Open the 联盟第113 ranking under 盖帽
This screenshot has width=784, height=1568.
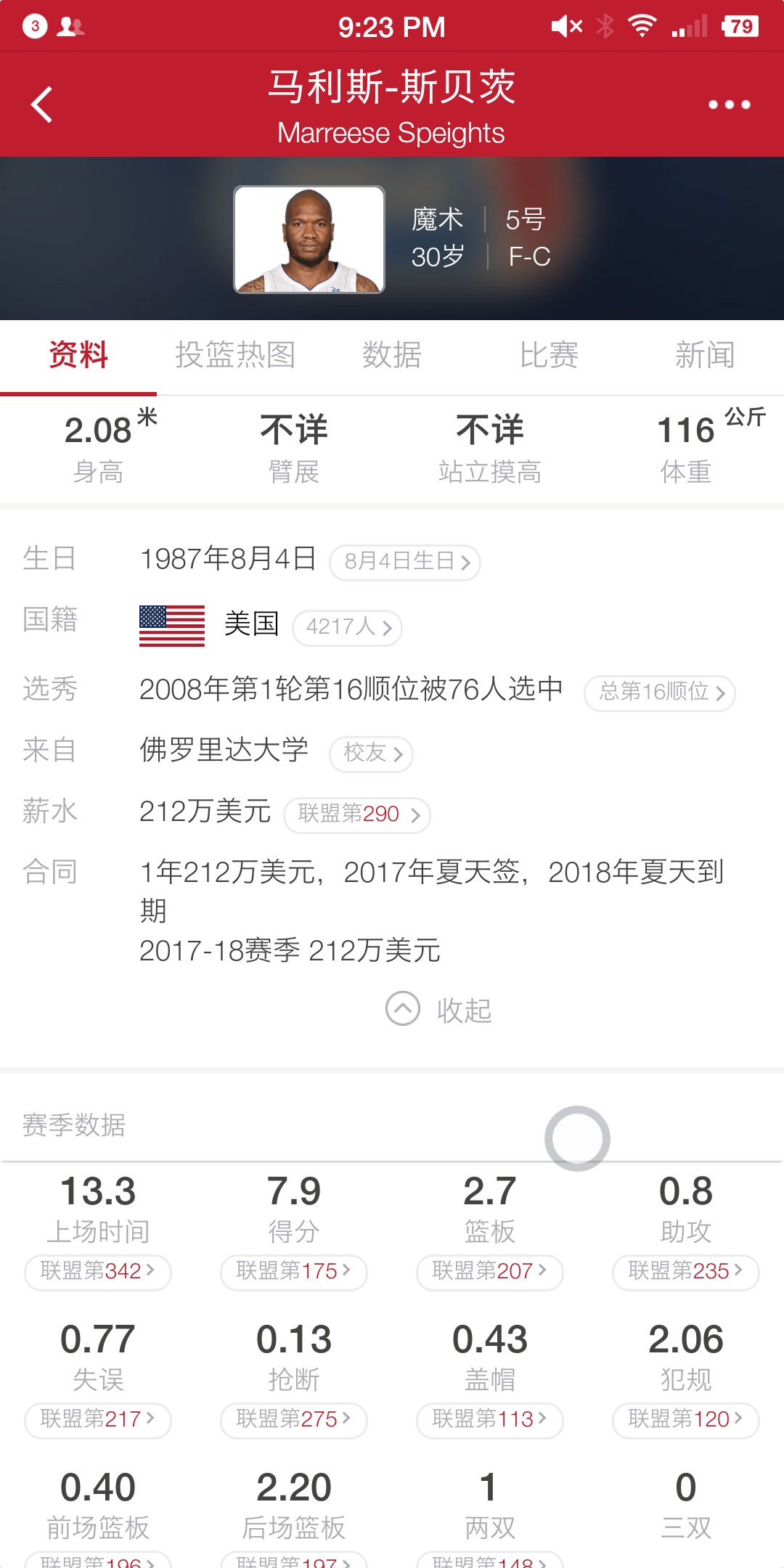click(x=490, y=1420)
